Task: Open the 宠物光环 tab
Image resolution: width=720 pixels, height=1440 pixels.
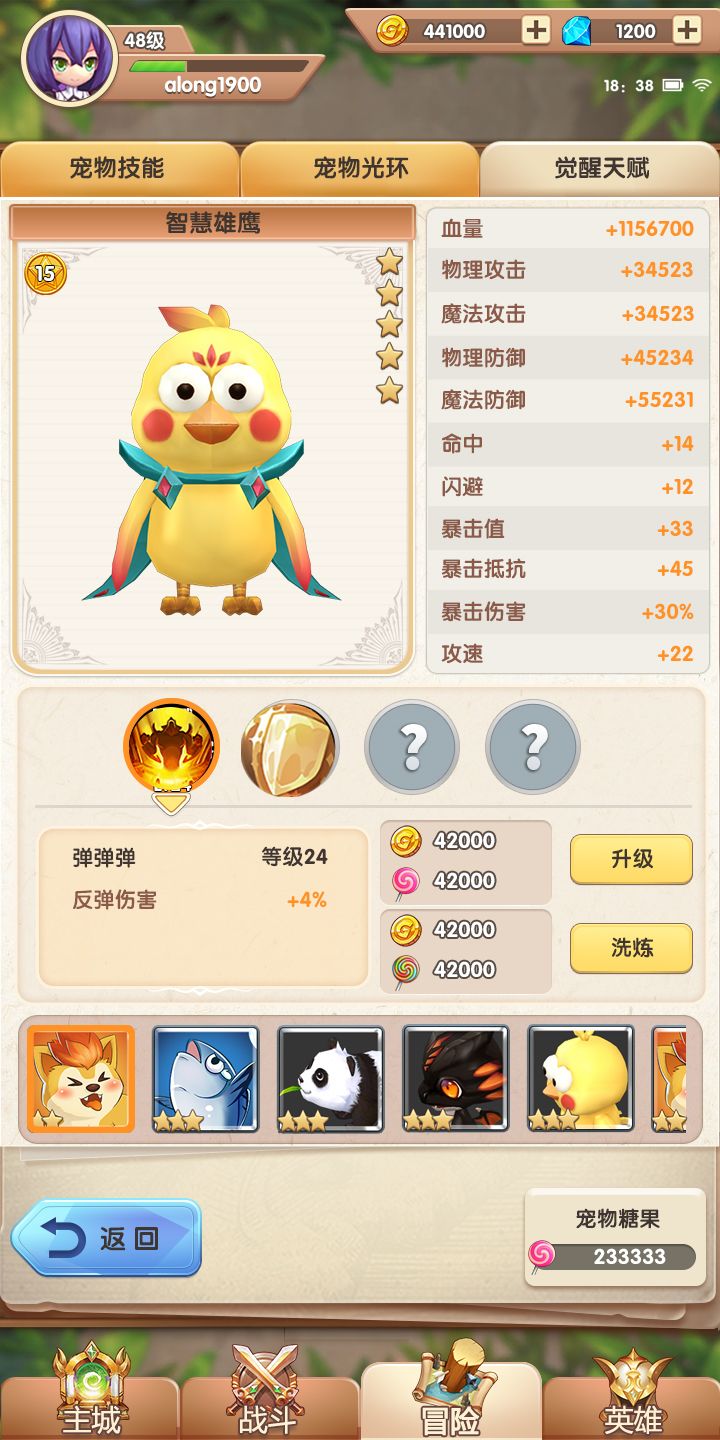Action: pos(360,168)
